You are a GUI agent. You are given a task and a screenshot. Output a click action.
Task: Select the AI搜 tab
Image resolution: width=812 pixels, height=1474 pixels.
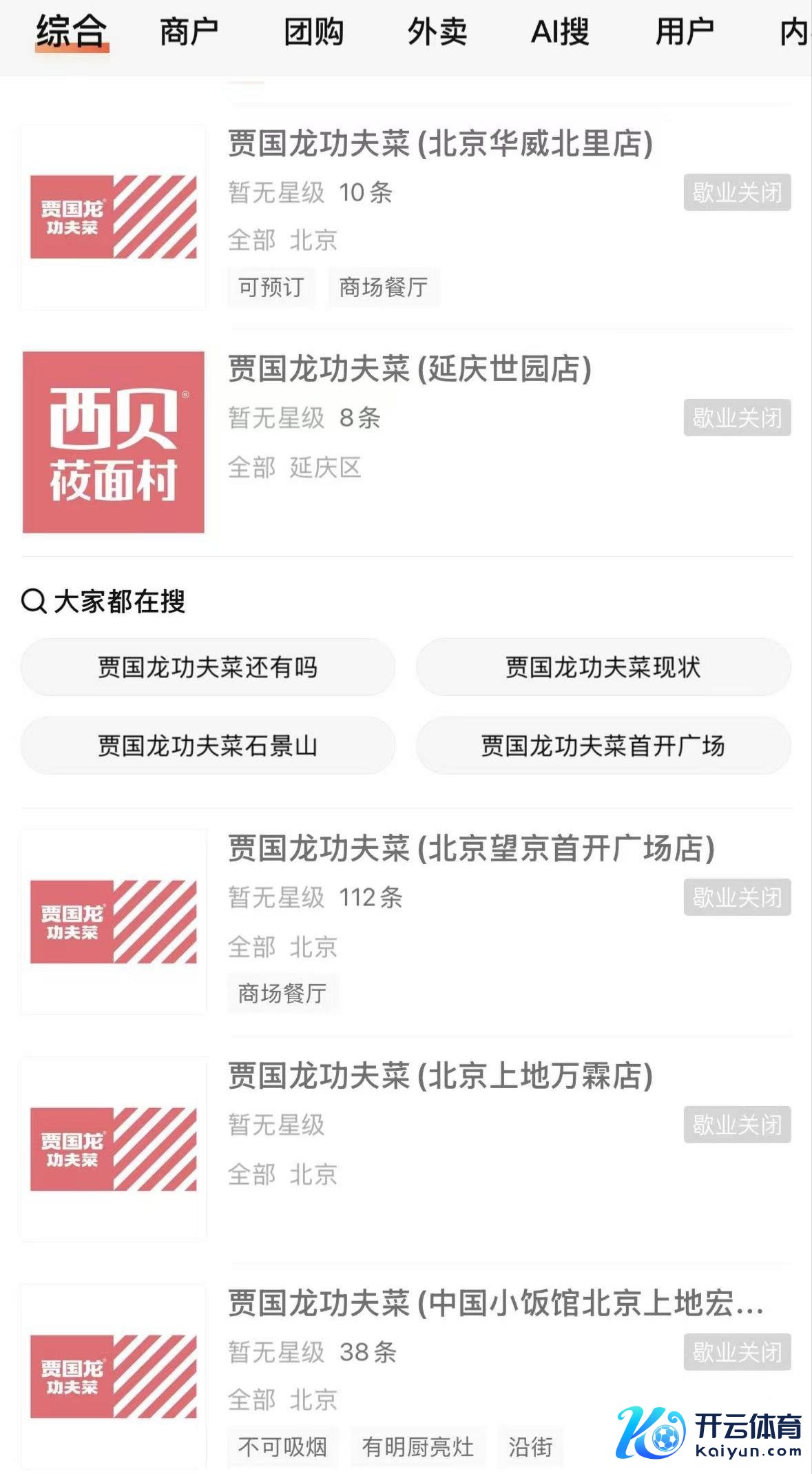(560, 32)
